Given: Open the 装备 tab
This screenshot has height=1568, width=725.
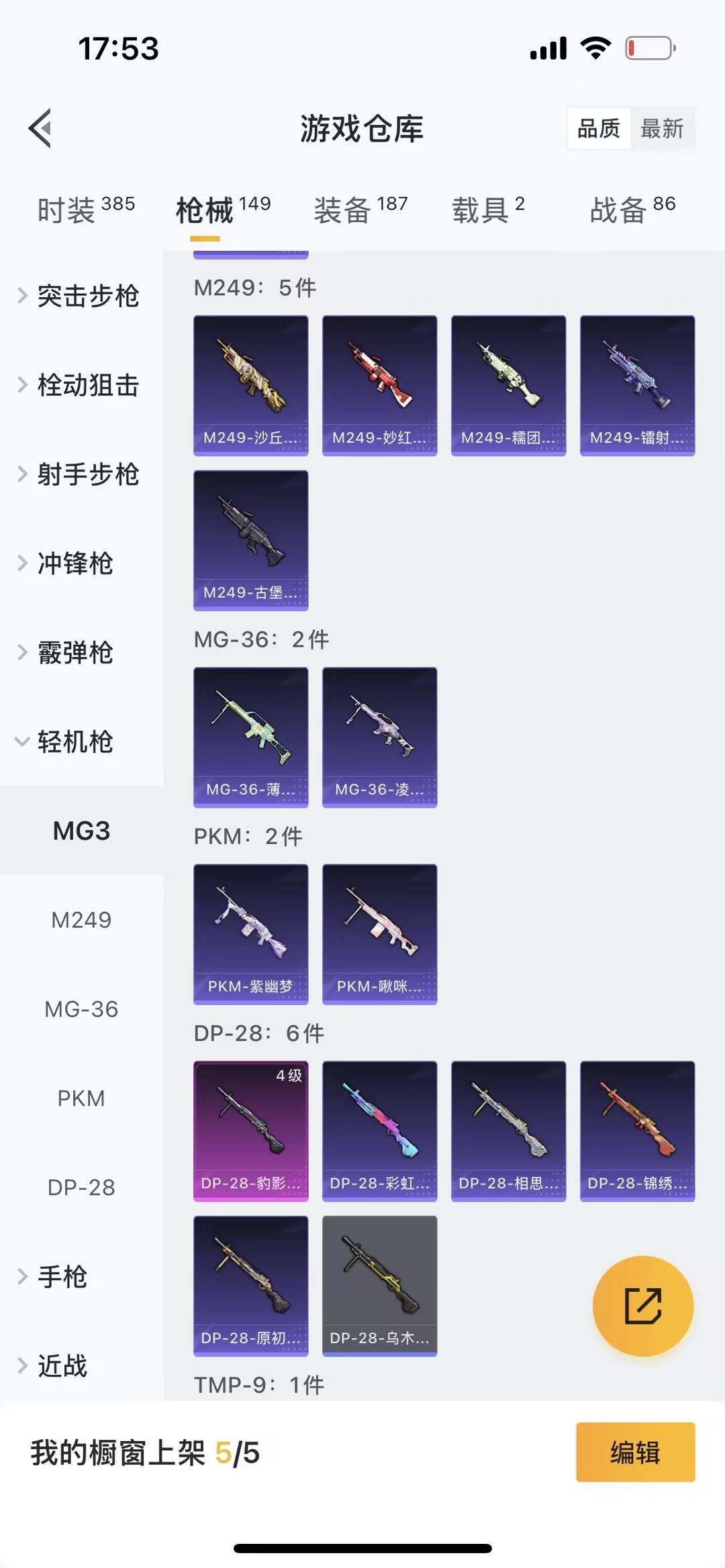Looking at the screenshot, I should (x=360, y=210).
